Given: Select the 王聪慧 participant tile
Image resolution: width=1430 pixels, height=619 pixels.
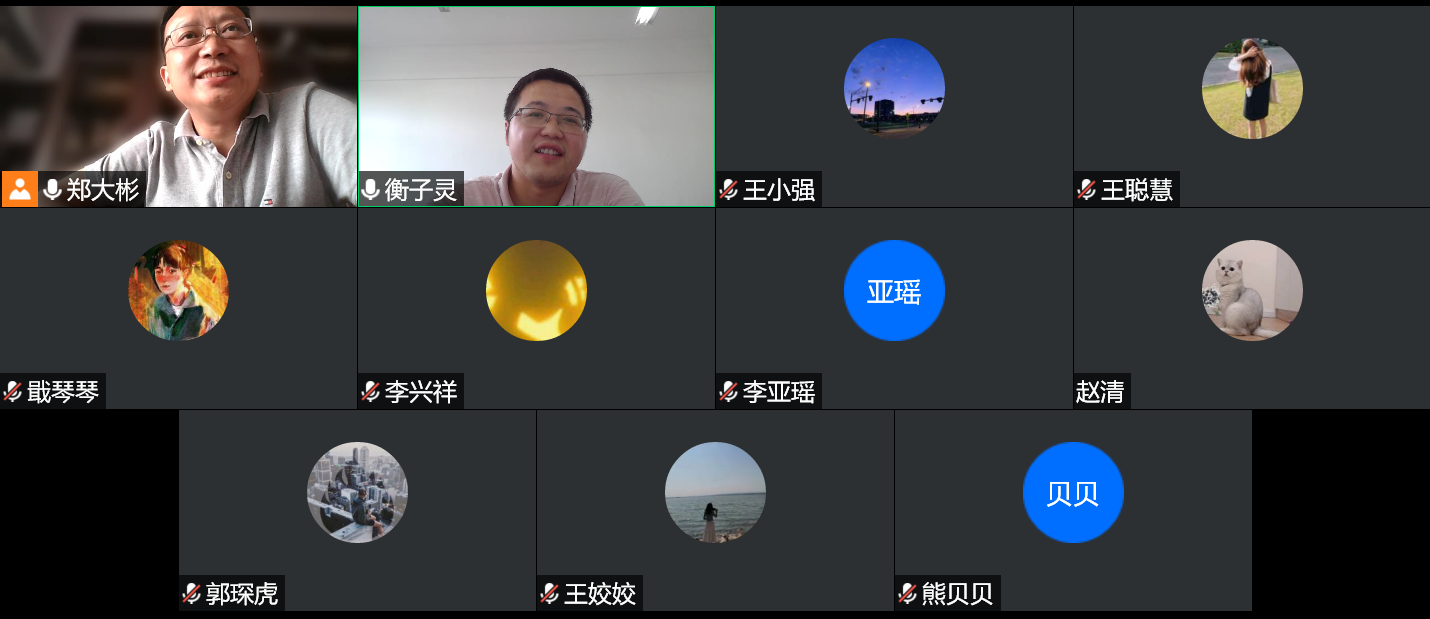Looking at the screenshot, I should click(1252, 105).
